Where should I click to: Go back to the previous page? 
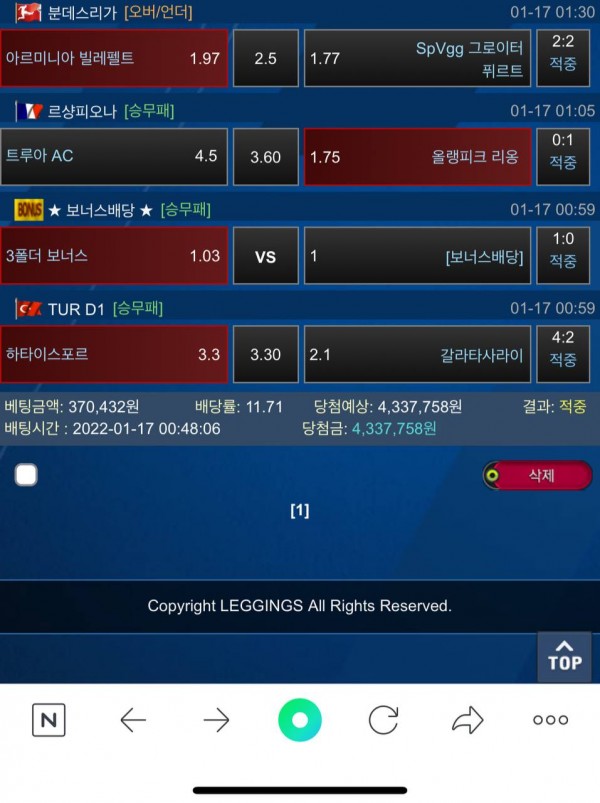pos(133,720)
